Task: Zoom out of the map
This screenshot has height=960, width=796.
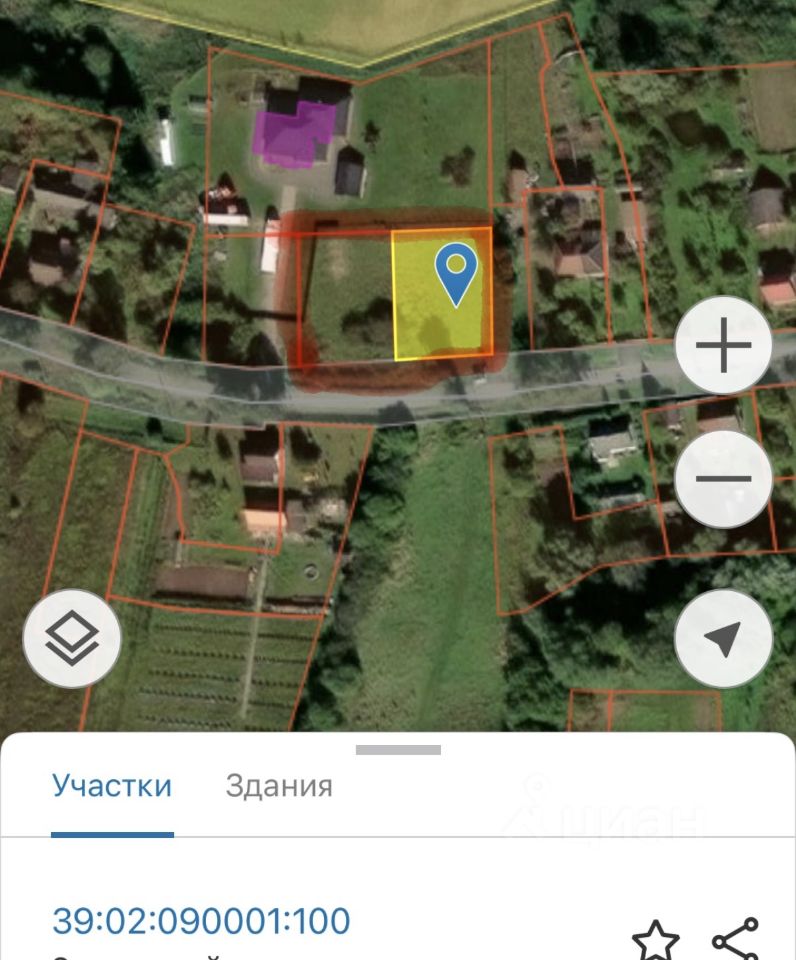Action: pyautogui.click(x=723, y=478)
